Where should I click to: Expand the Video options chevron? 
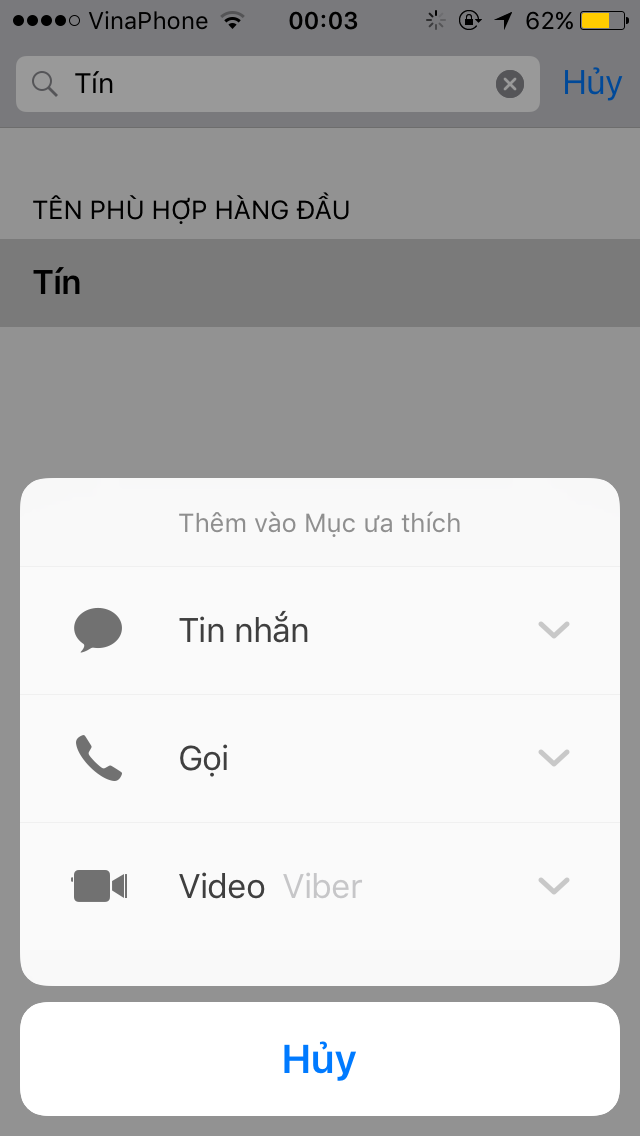click(553, 886)
